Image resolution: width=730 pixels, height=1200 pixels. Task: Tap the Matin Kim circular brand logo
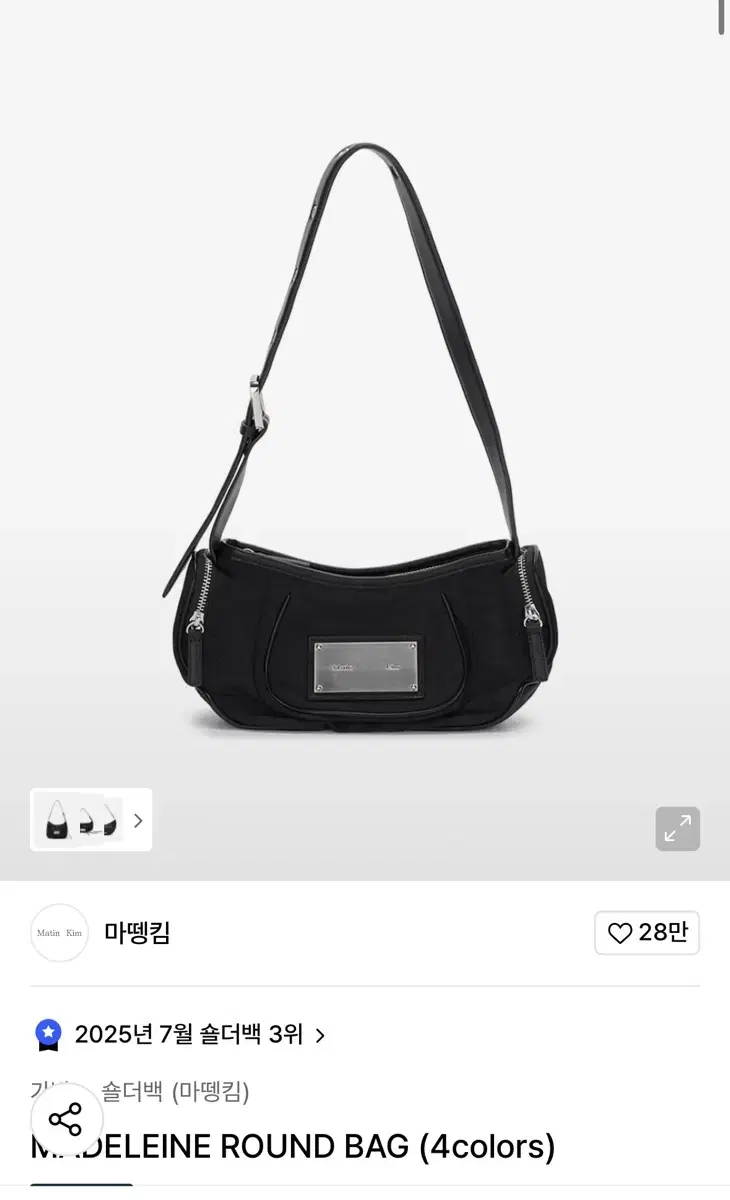point(59,932)
